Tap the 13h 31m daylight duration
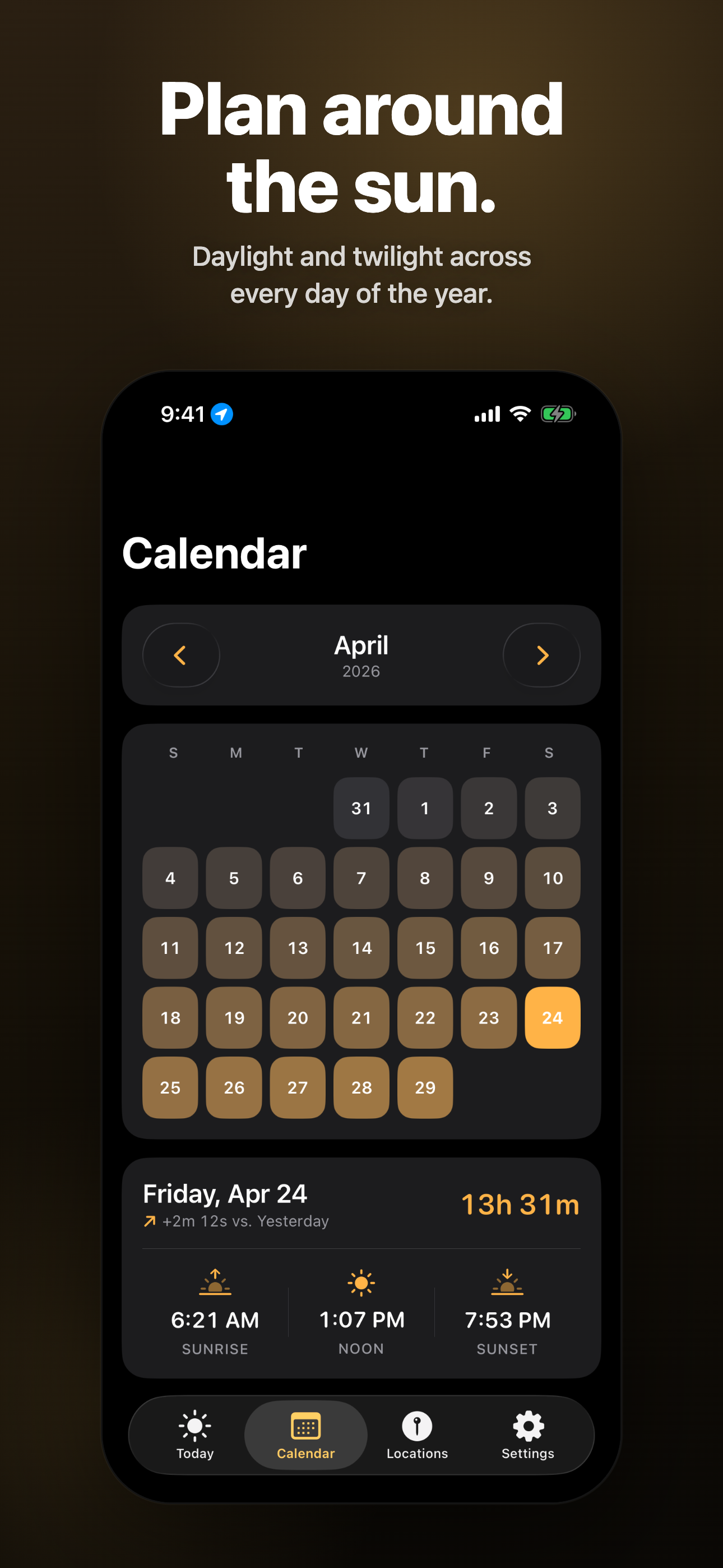 tap(520, 1202)
